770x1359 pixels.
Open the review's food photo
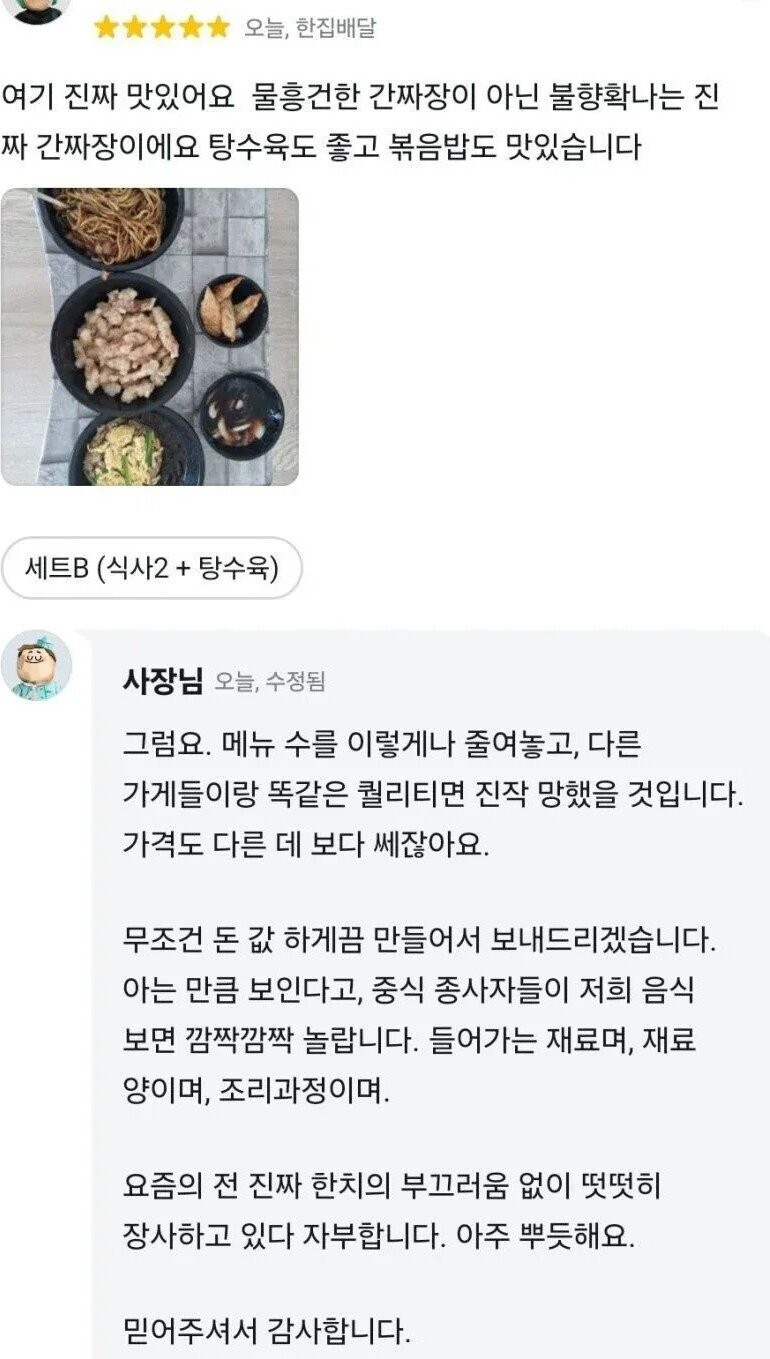pos(150,337)
